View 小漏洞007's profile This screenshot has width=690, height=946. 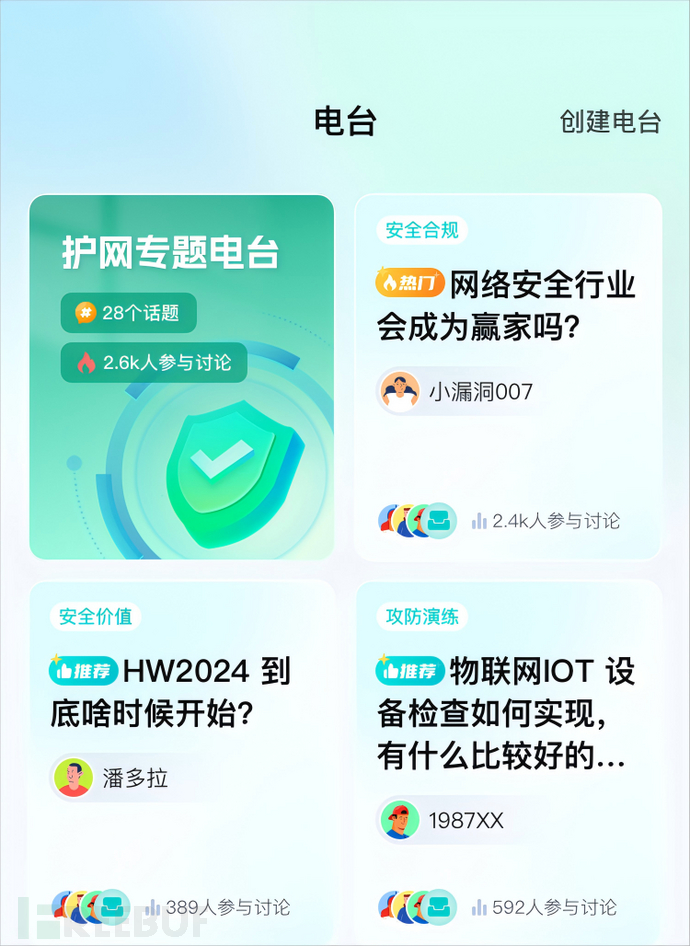click(x=457, y=391)
